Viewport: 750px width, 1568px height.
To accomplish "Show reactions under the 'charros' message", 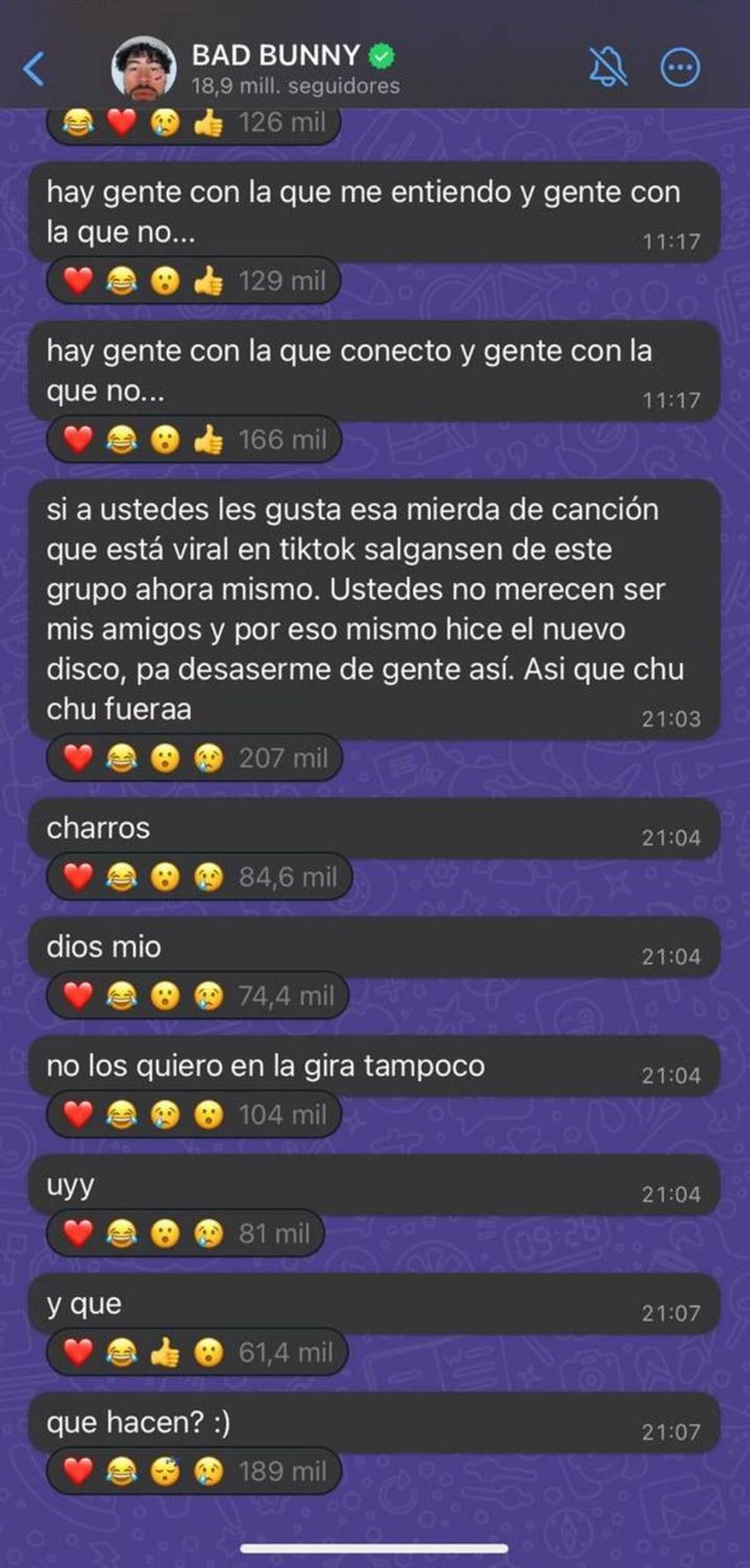I will click(x=199, y=877).
